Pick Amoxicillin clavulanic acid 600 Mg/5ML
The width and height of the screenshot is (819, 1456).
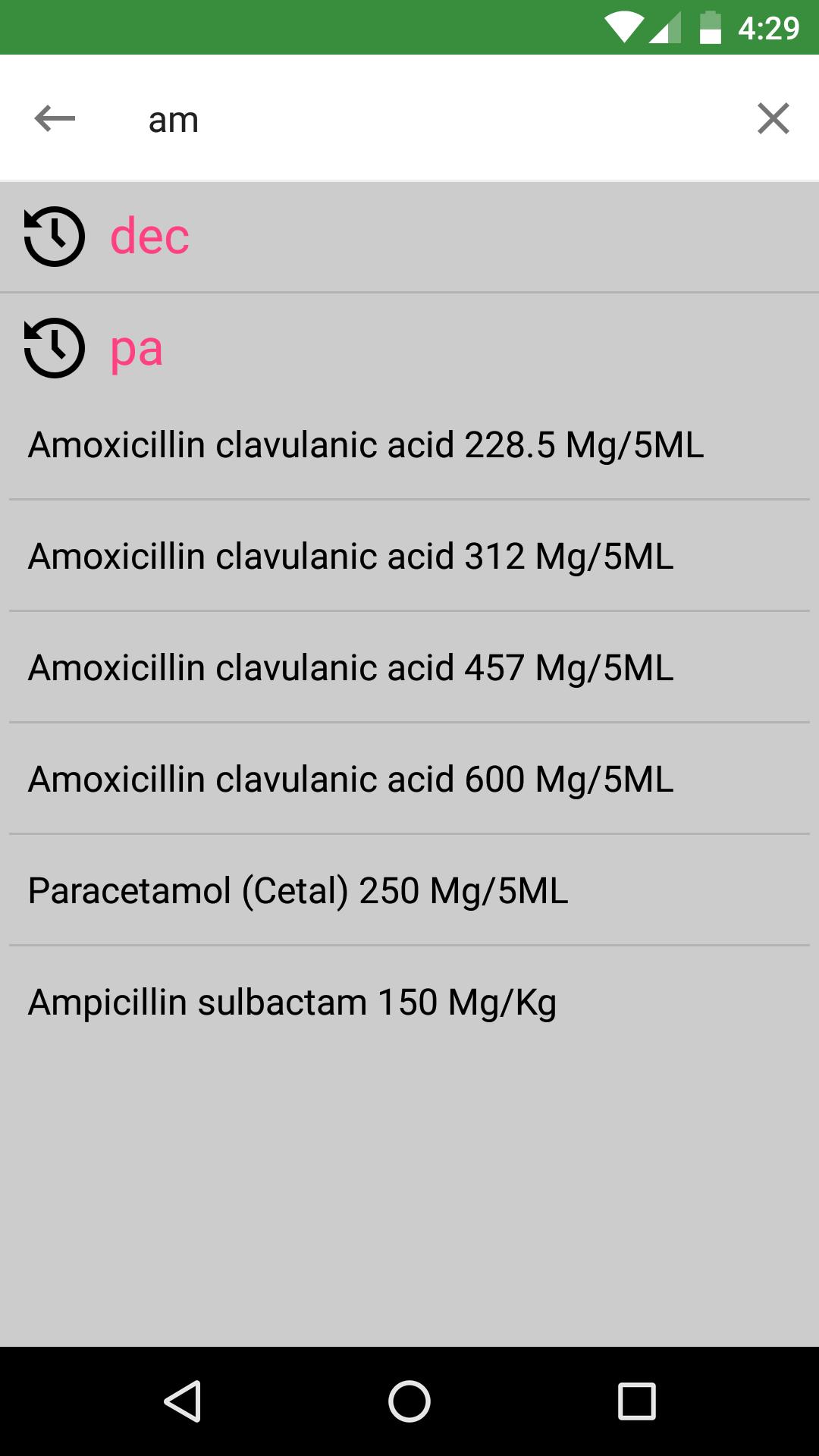(x=350, y=780)
